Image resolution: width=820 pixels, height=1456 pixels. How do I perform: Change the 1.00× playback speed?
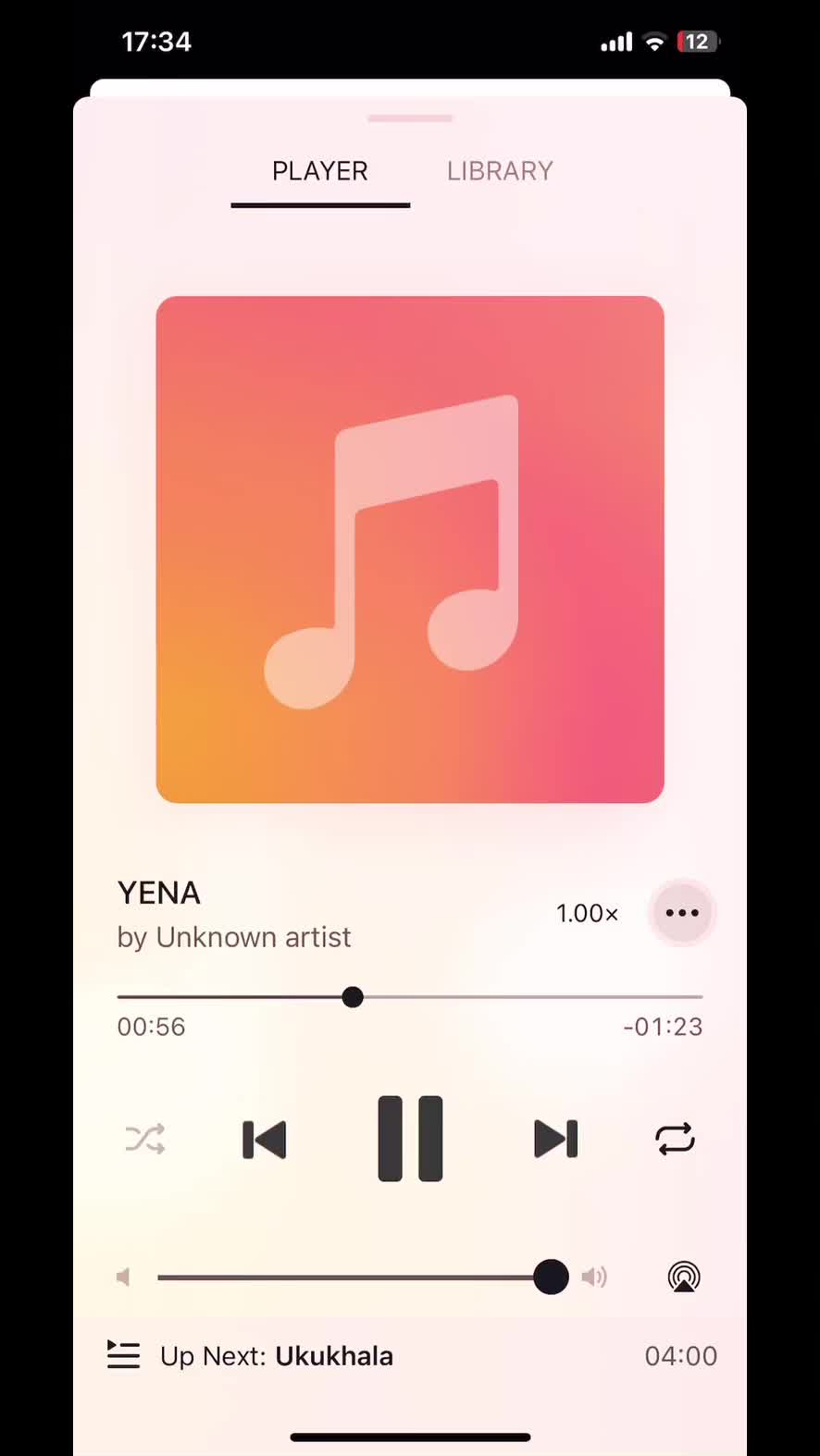click(587, 914)
